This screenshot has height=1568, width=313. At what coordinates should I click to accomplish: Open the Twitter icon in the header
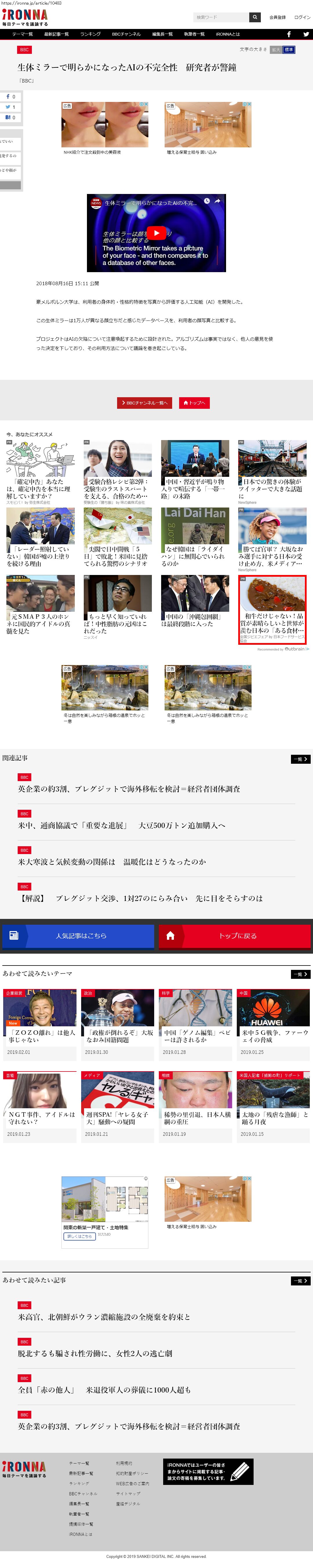pyautogui.click(x=306, y=34)
